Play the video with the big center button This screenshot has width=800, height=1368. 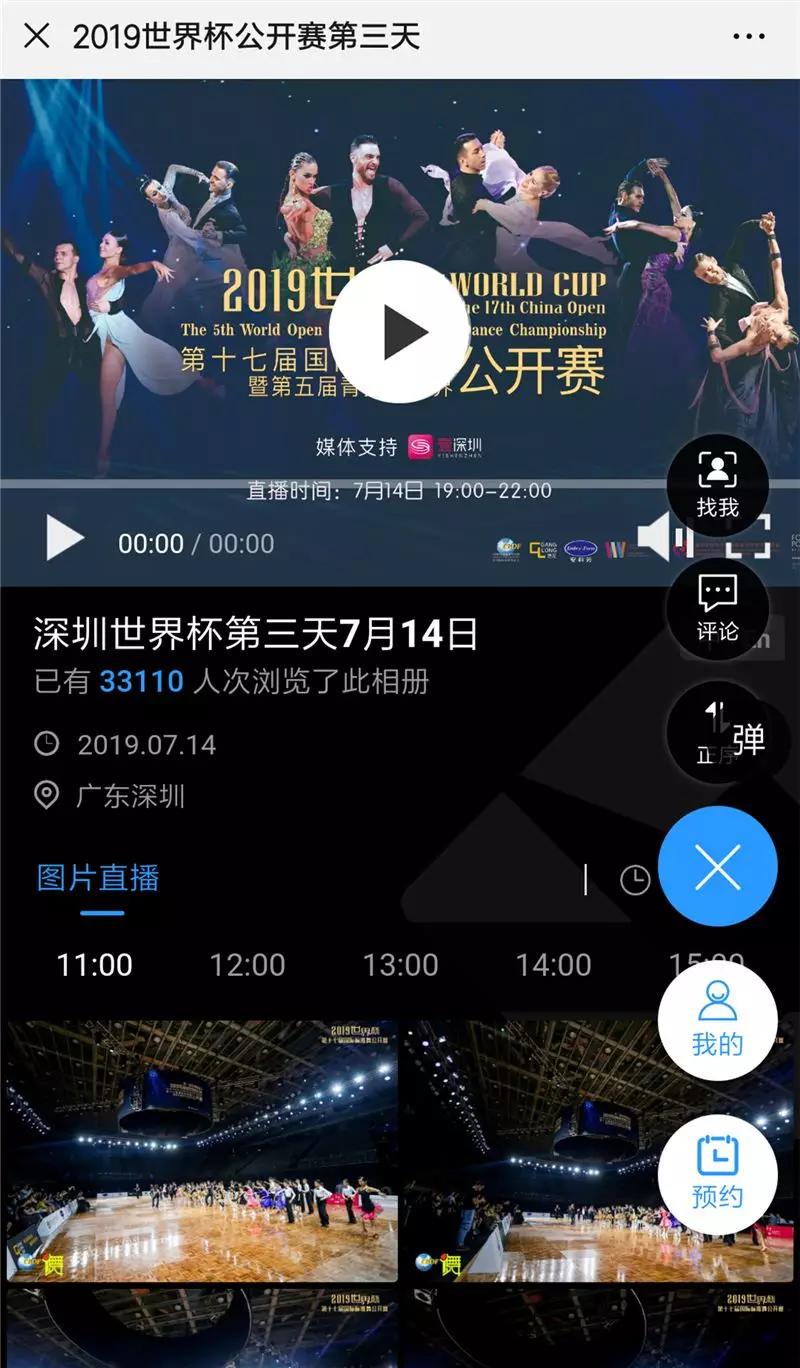pos(400,332)
